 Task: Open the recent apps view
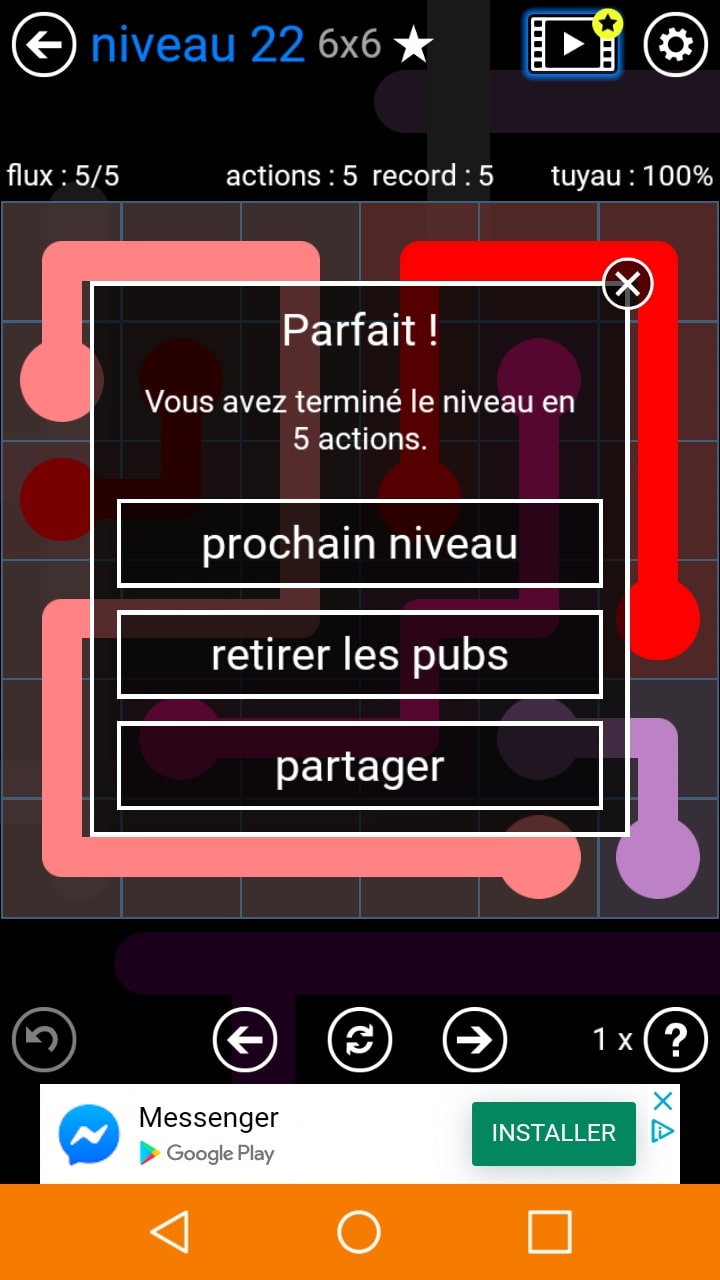point(549,1232)
